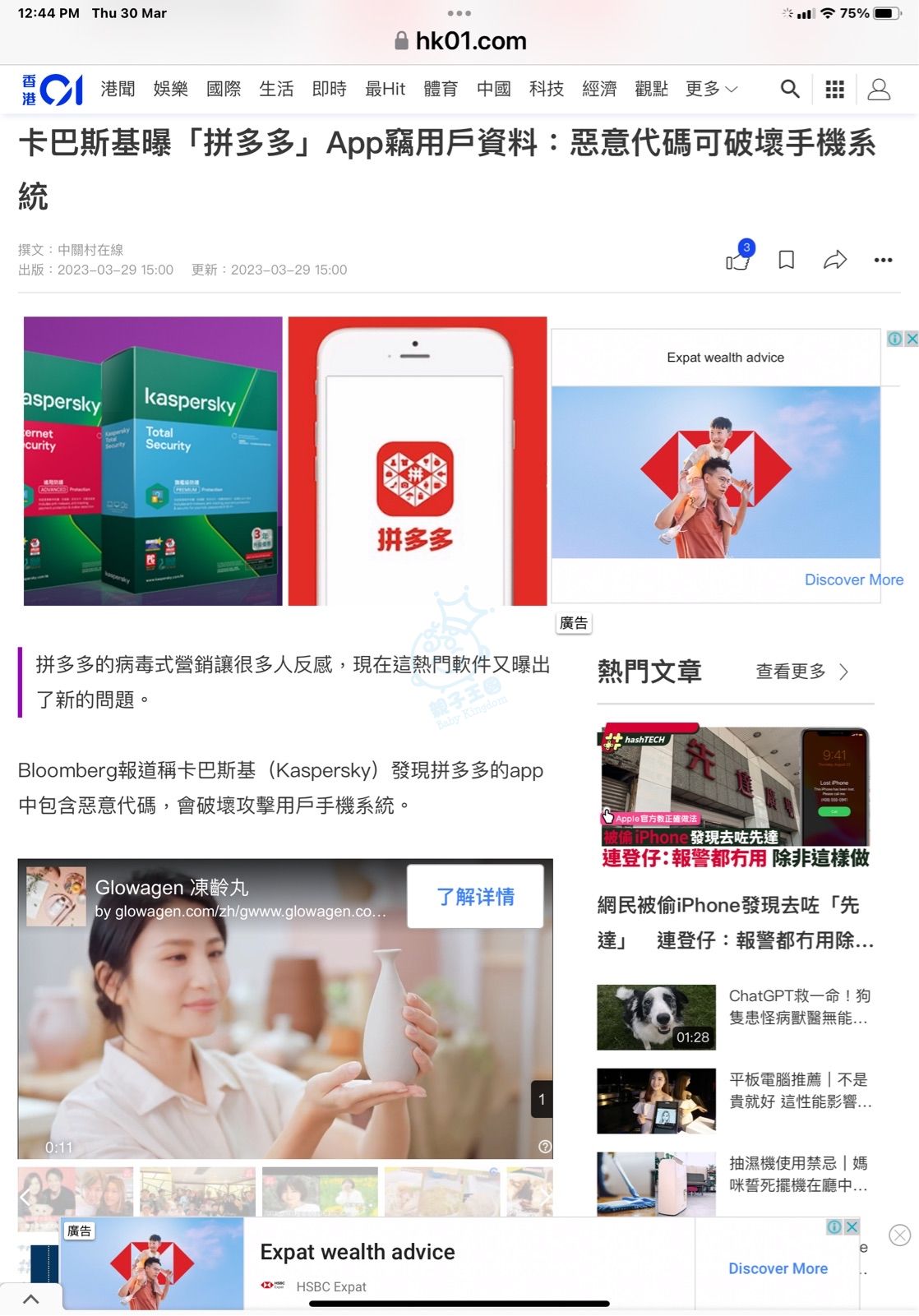Tap the hk01.com address bar
This screenshot has height=1316, width=919.
[x=459, y=41]
